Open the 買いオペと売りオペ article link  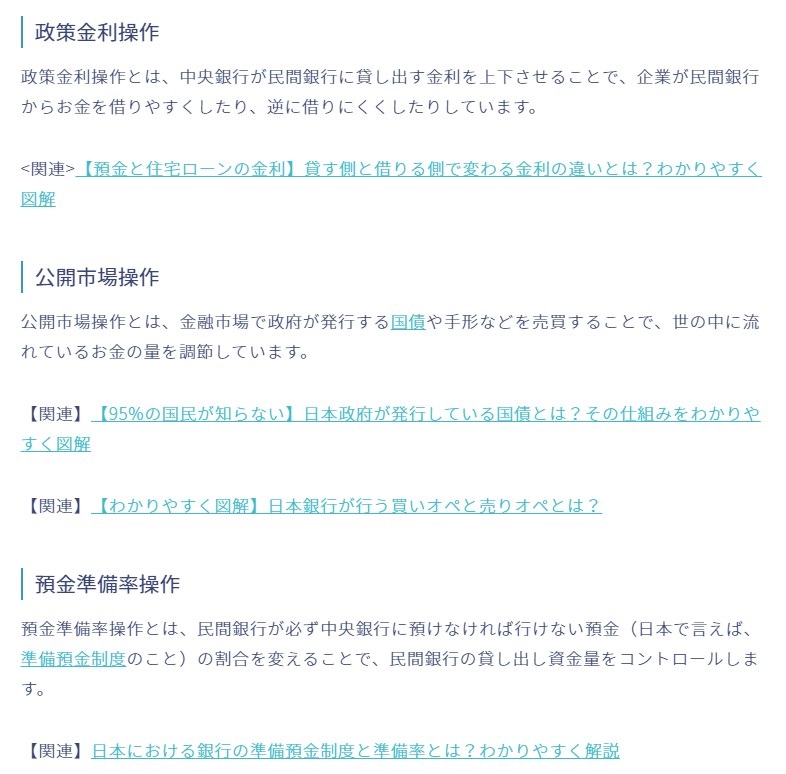[x=346, y=506]
